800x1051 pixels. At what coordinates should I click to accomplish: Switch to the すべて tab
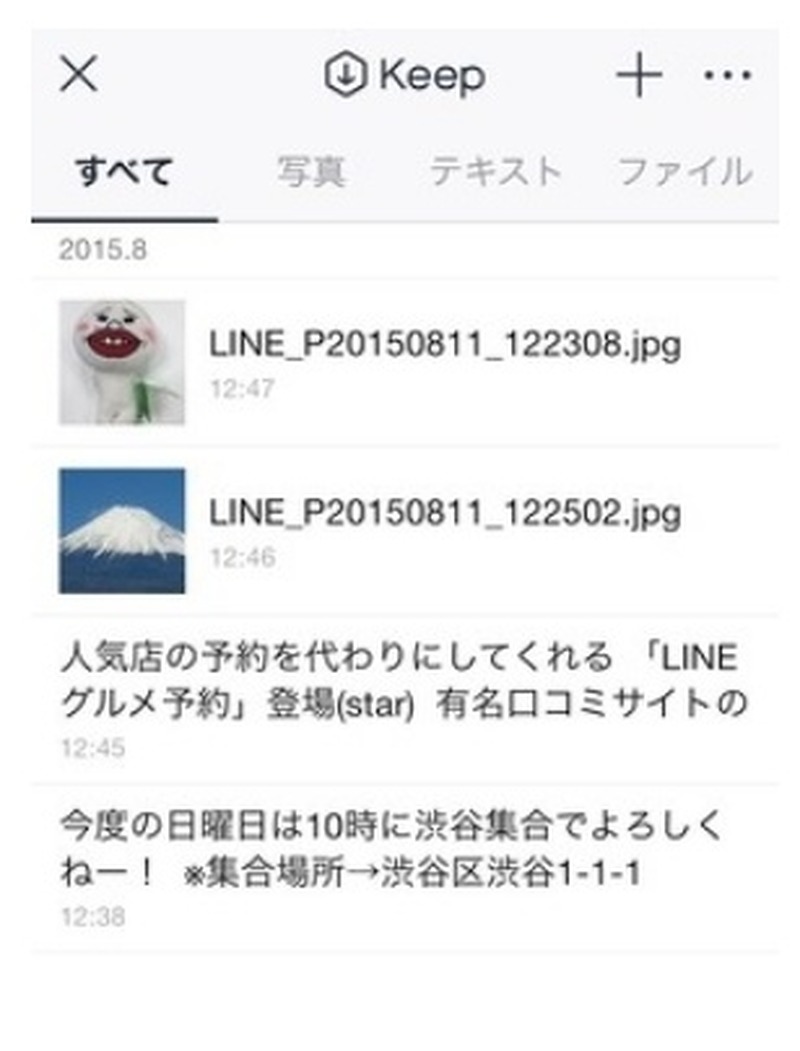(x=124, y=172)
